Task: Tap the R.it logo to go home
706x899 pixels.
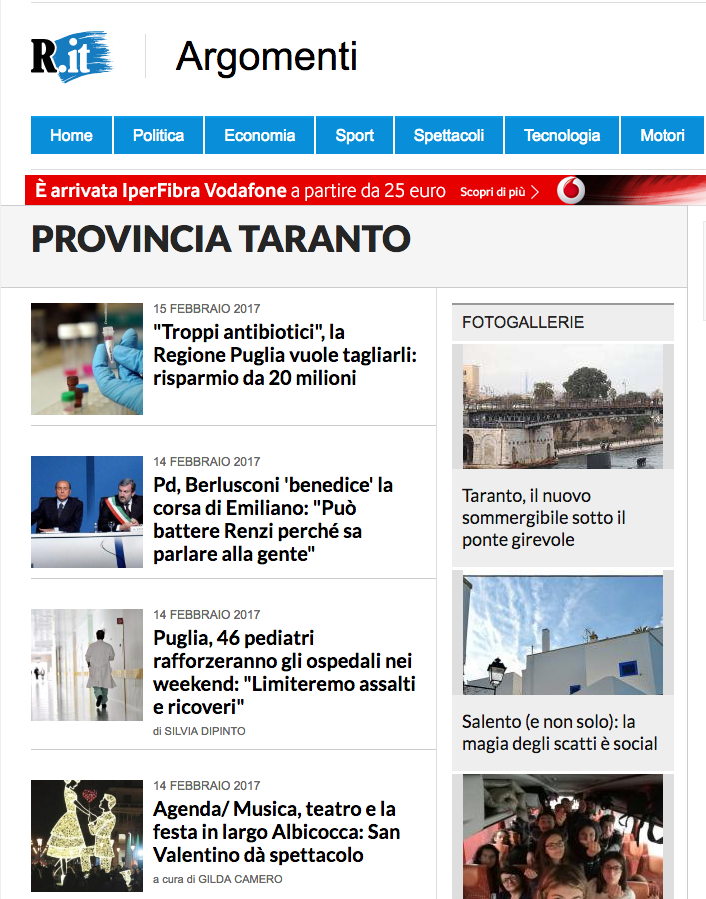Action: pos(71,56)
